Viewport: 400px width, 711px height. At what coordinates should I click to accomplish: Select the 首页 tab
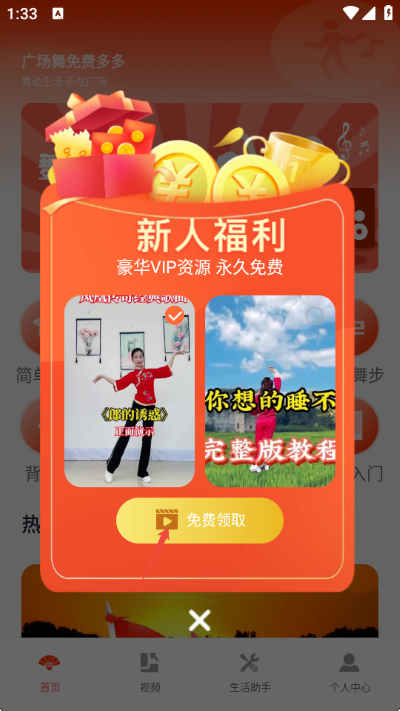click(x=50, y=673)
